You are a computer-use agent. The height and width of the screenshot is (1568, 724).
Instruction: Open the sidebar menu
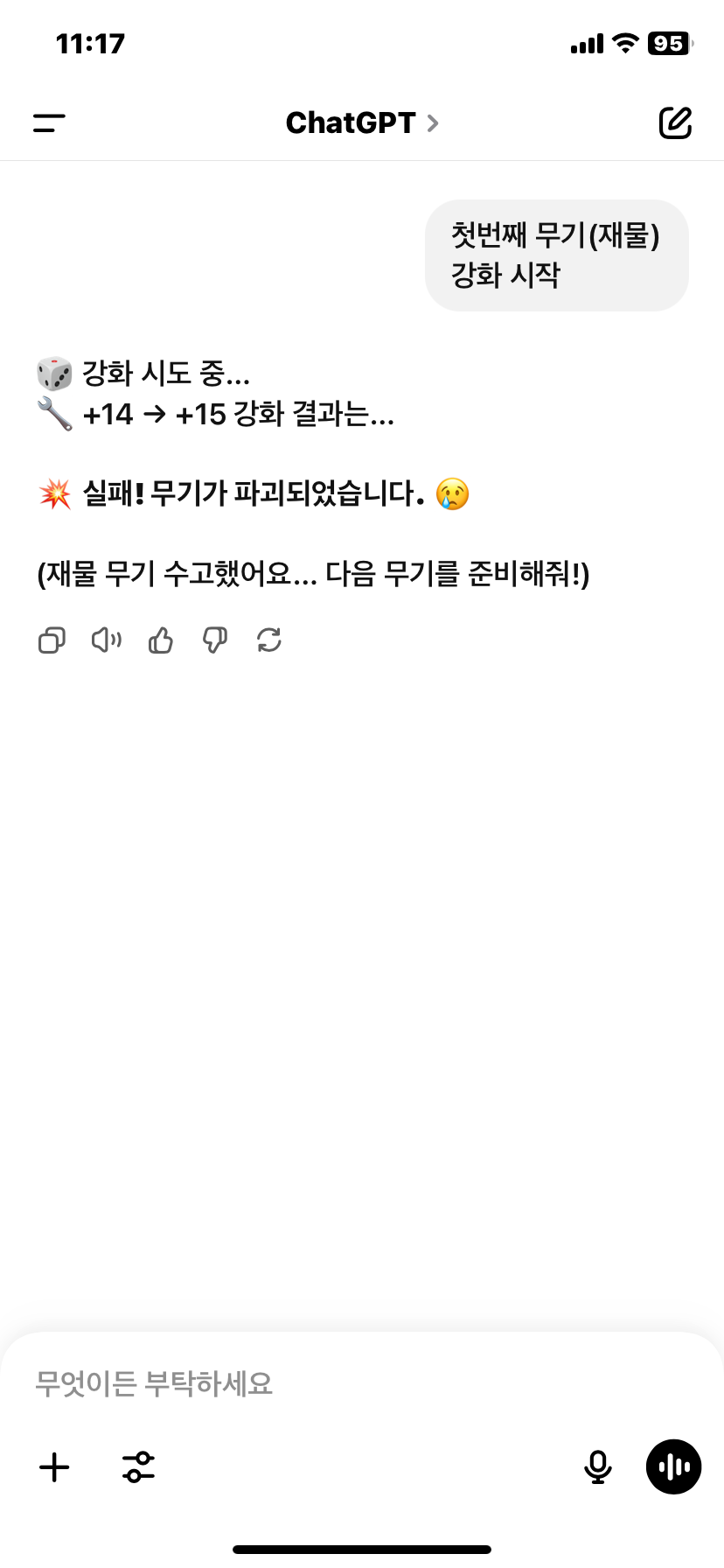[50, 123]
